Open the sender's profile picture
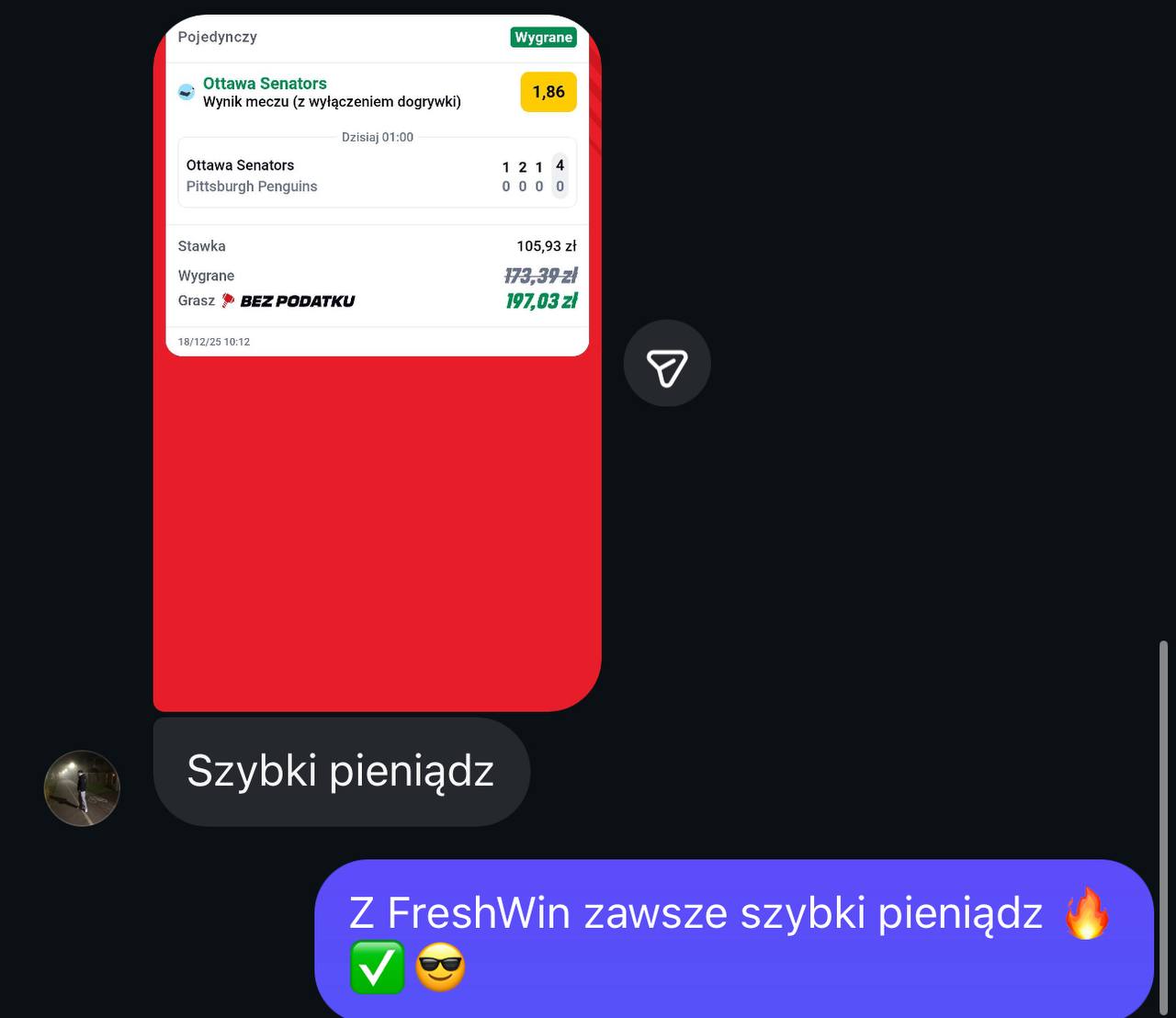Viewport: 1176px width, 1018px height. point(82,788)
